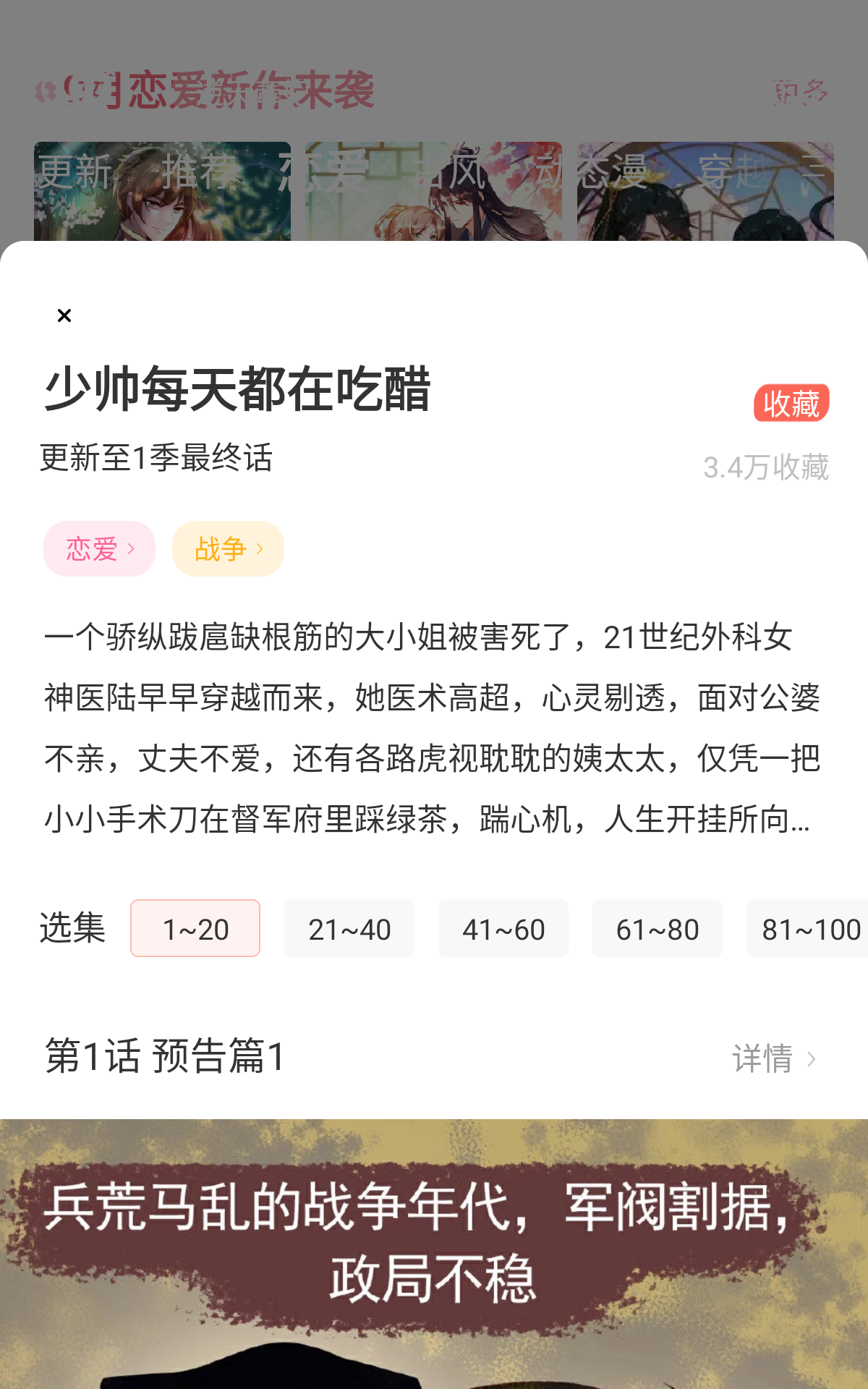Screen dimensions: 868x1389
Task: Select episode range 21~40
Action: (x=349, y=928)
